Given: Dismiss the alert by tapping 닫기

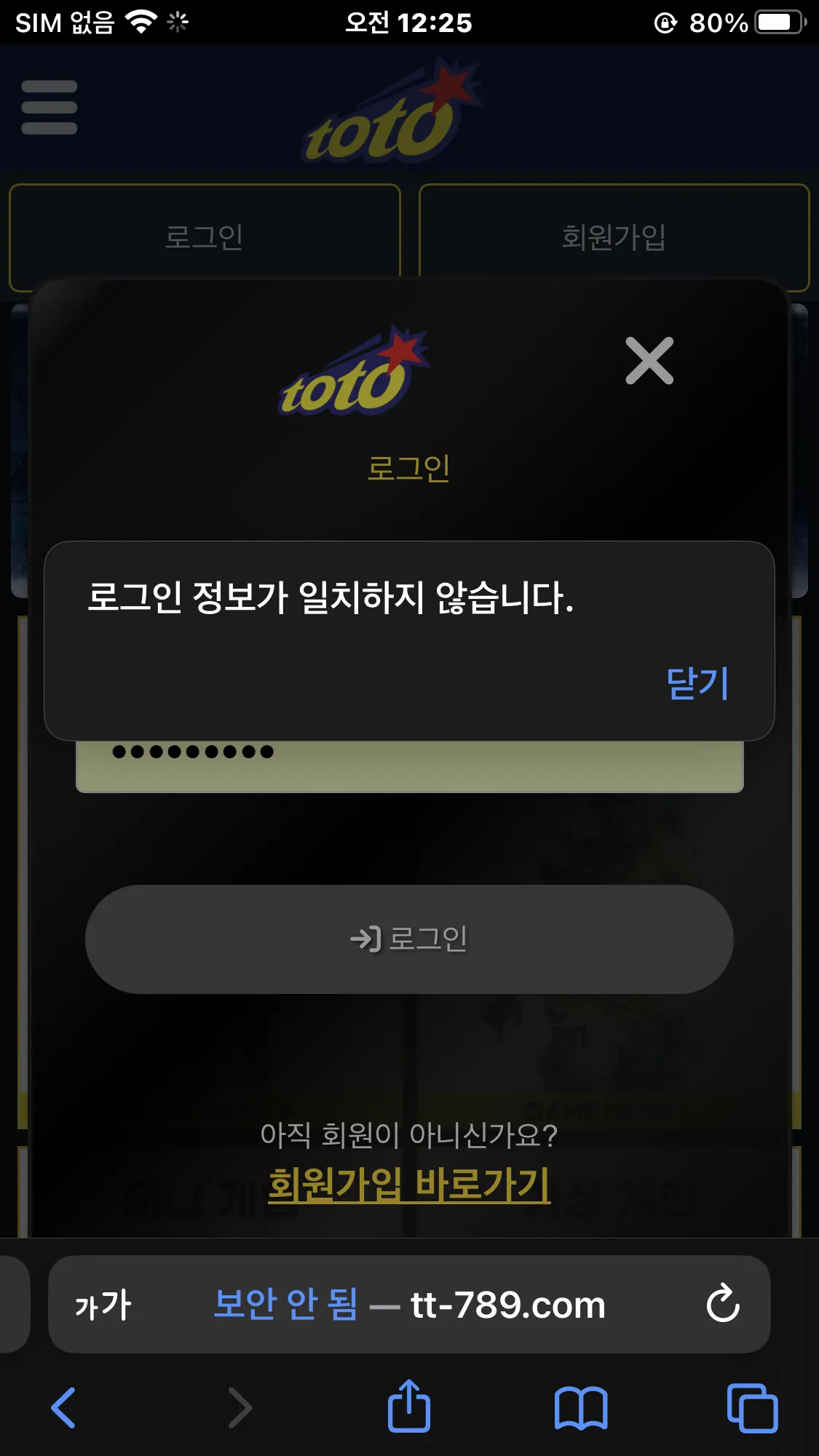Looking at the screenshot, I should click(x=697, y=683).
